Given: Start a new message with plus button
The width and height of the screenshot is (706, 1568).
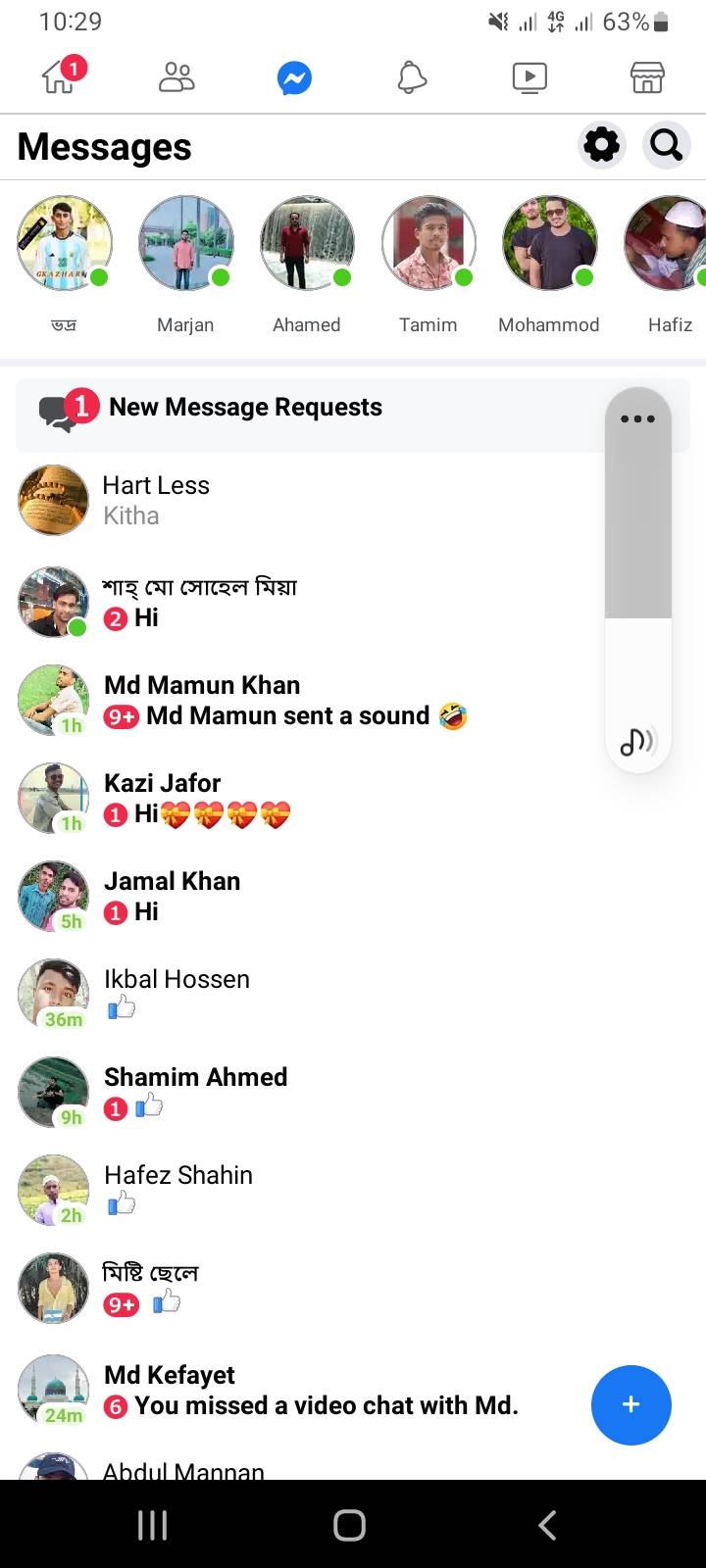Looking at the screenshot, I should click(630, 1404).
